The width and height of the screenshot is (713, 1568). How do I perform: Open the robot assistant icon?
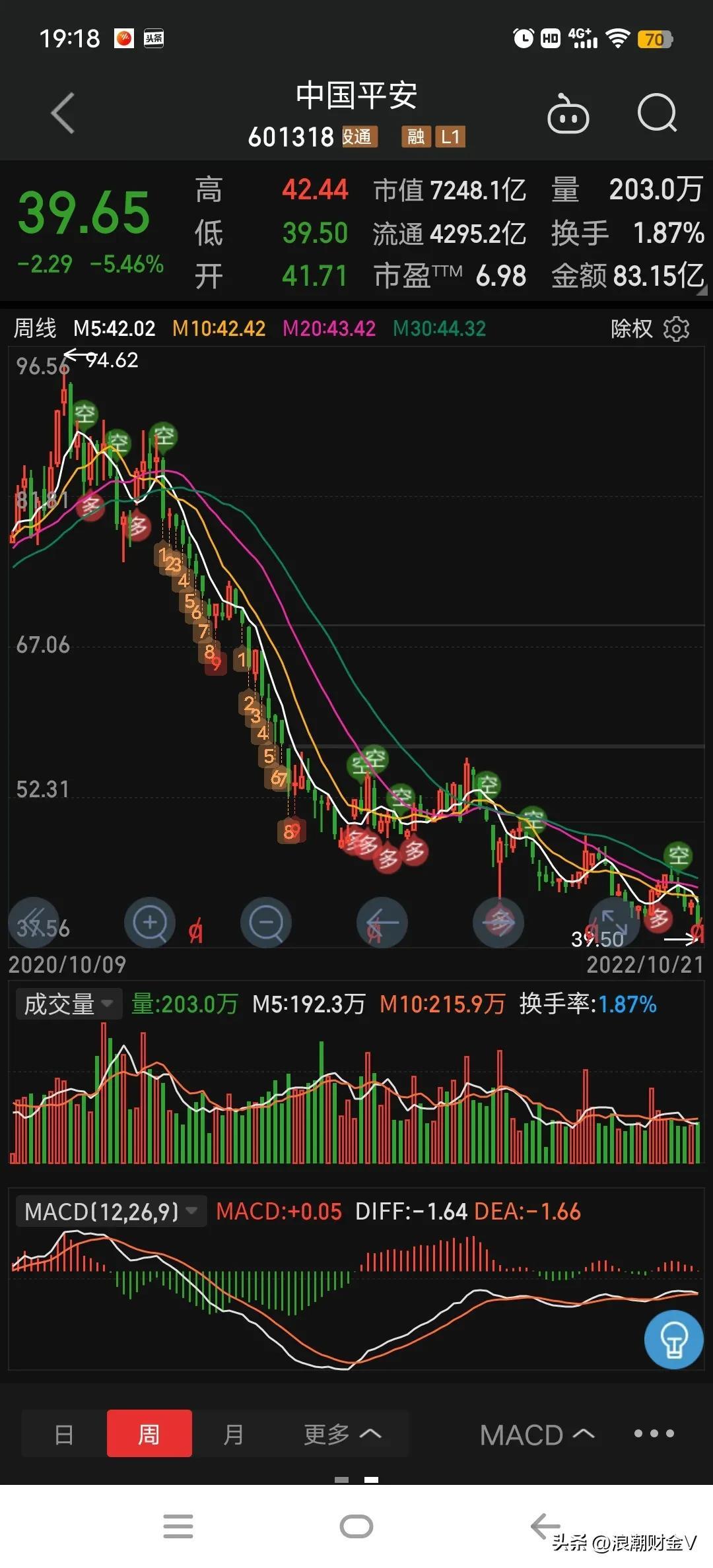pyautogui.click(x=568, y=114)
